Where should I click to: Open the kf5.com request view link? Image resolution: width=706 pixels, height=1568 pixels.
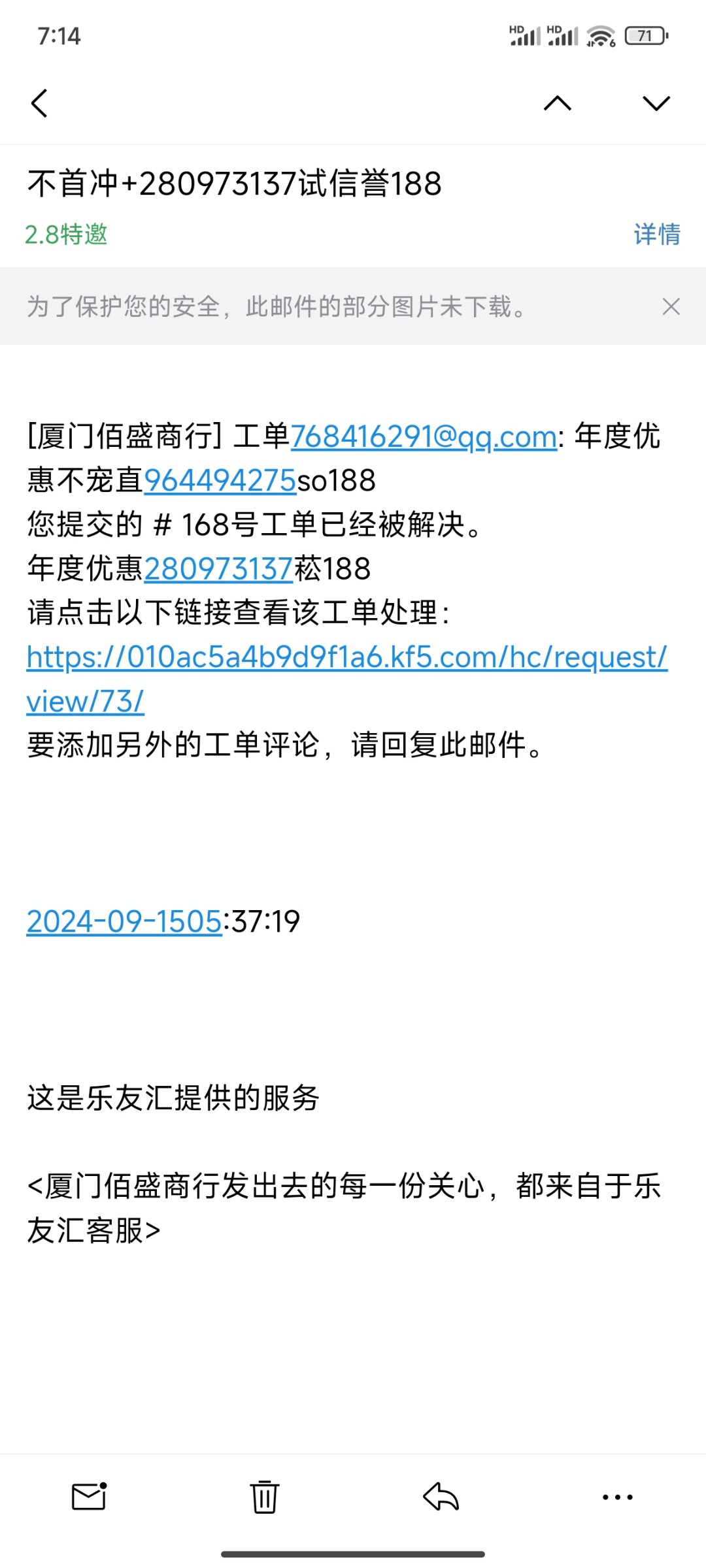pos(346,657)
